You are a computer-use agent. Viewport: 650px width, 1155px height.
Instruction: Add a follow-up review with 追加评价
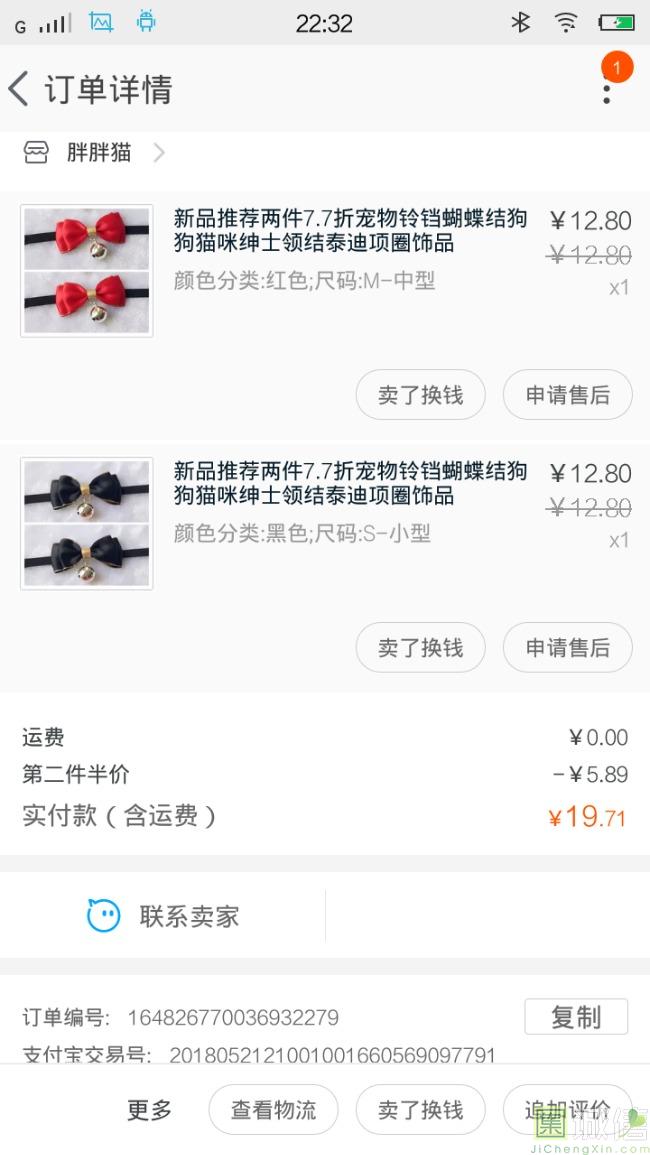(567, 1110)
